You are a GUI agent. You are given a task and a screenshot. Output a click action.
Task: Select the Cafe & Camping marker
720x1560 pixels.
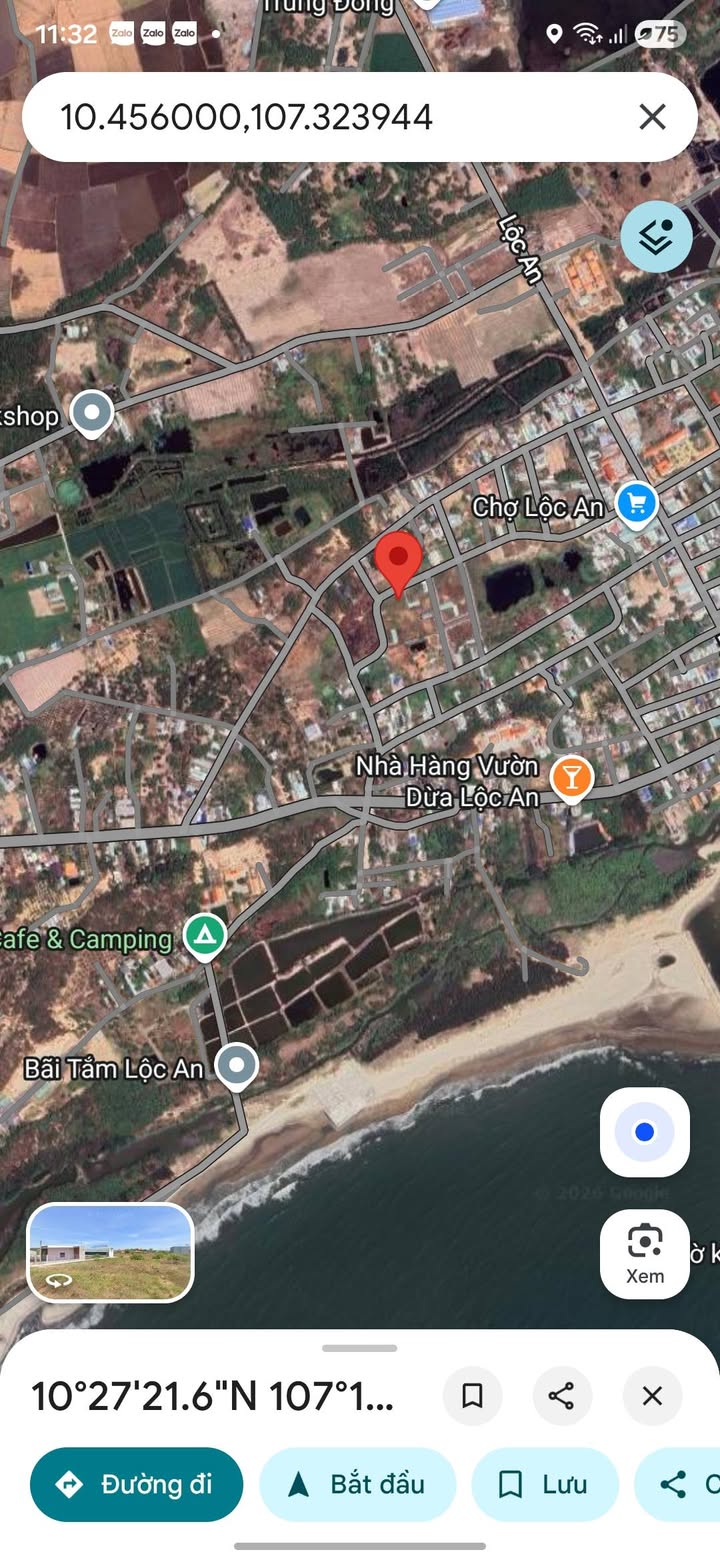[x=205, y=937]
